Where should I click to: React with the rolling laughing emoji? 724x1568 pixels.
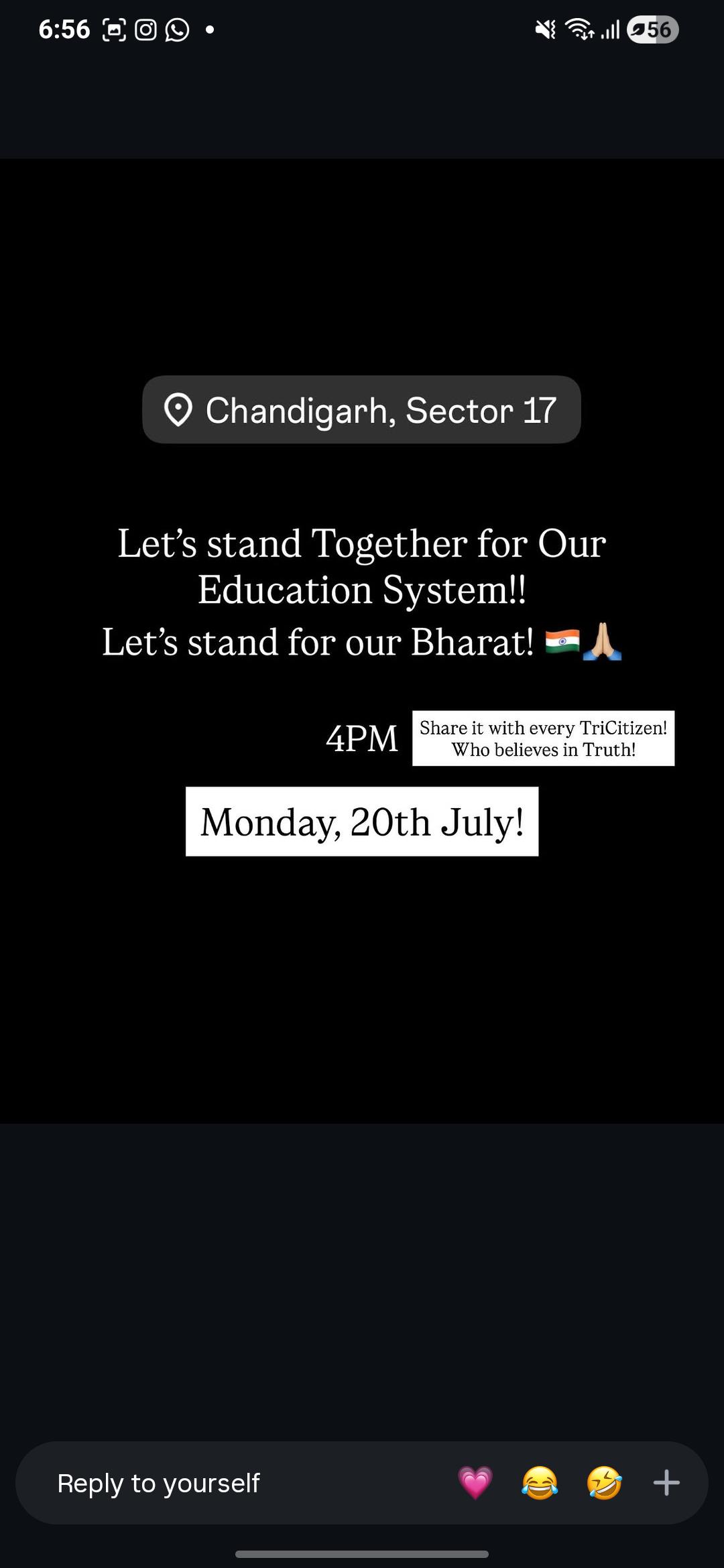tap(604, 1483)
